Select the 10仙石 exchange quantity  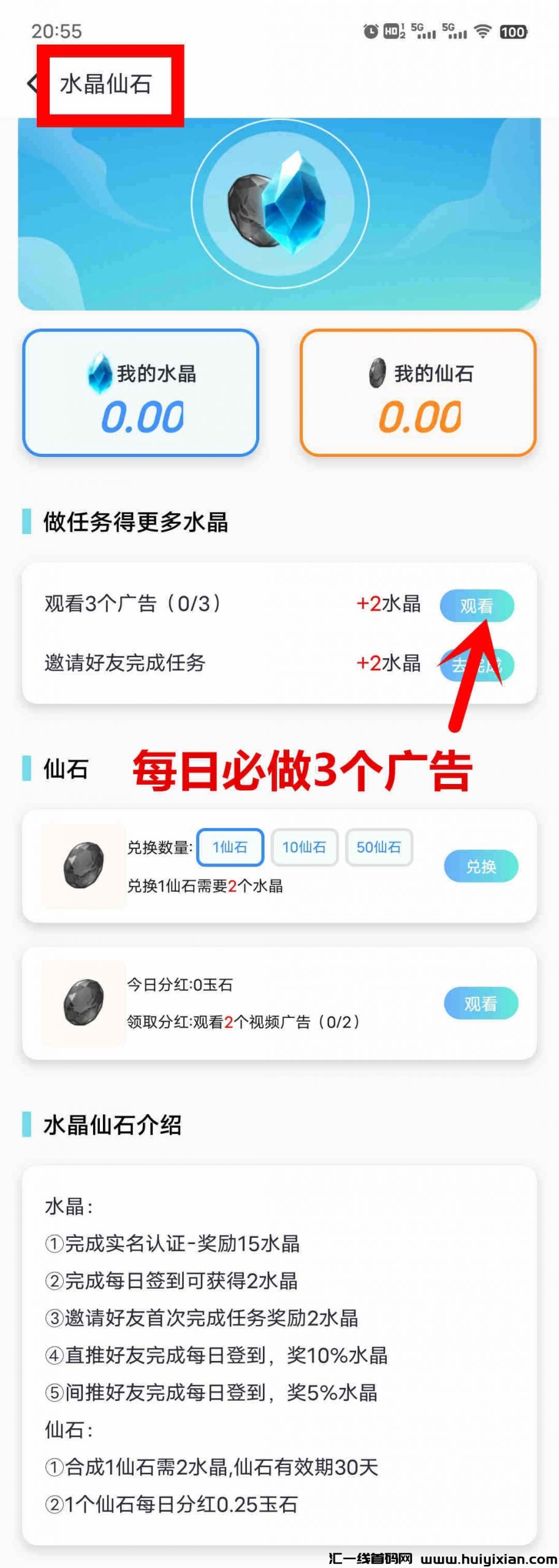coord(303,848)
